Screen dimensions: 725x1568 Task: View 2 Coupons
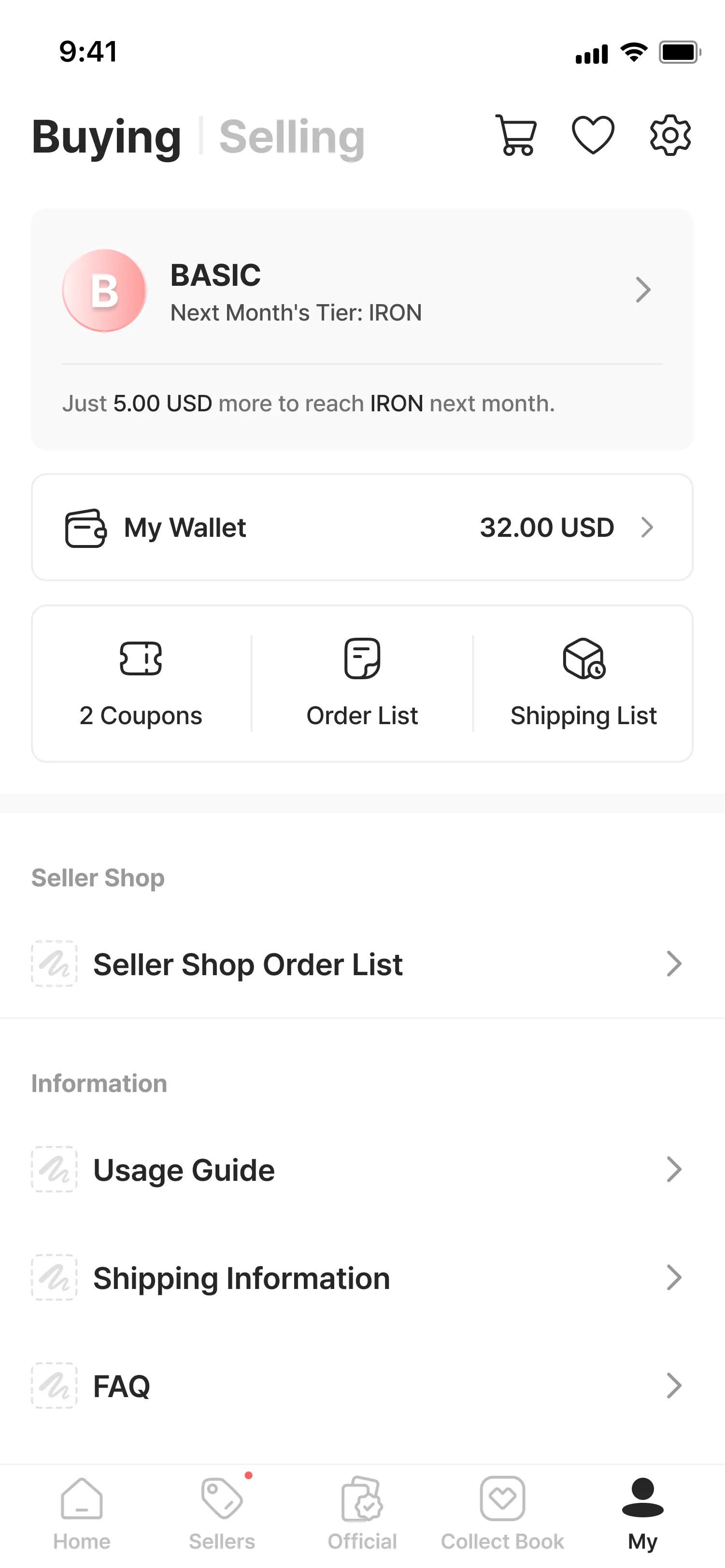click(x=141, y=683)
